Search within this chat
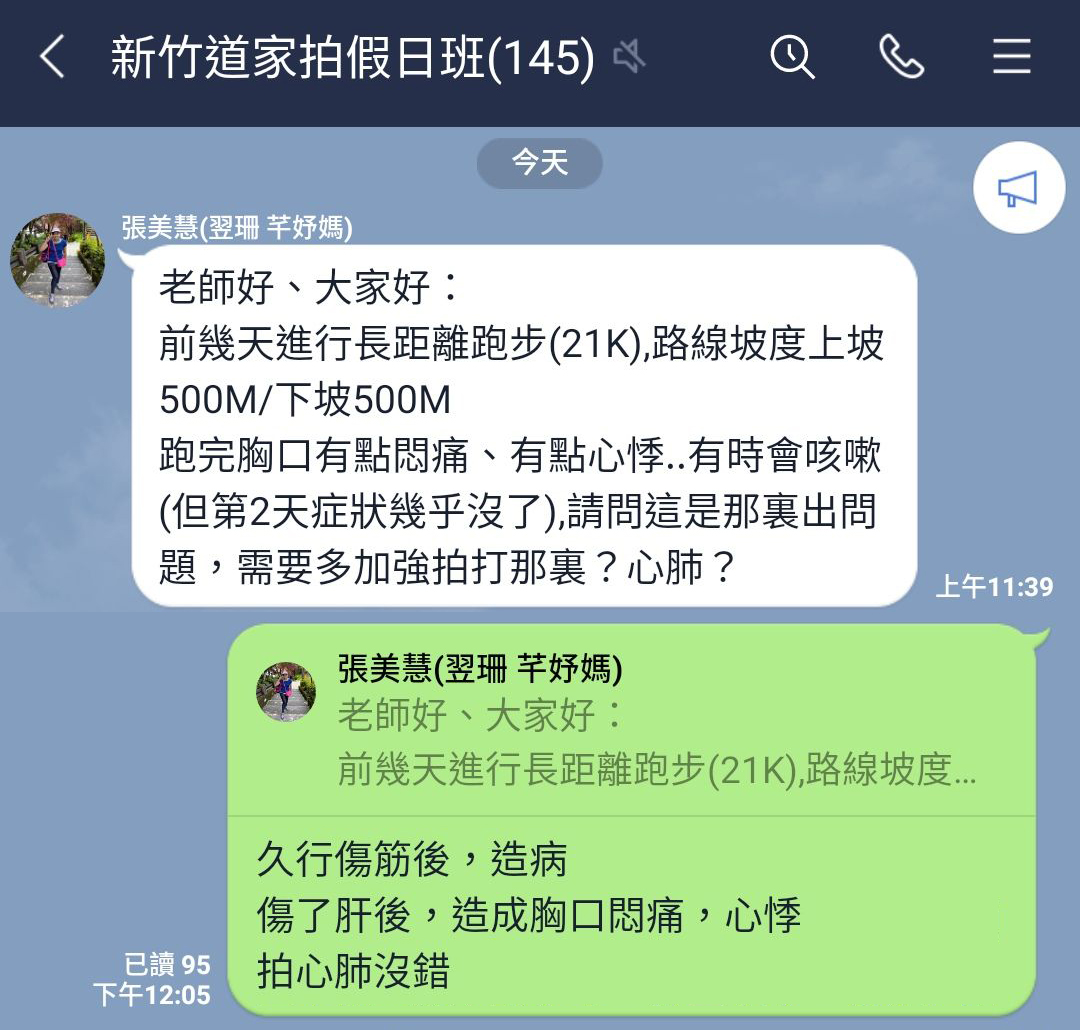Viewport: 1080px width, 1030px height. tap(792, 58)
